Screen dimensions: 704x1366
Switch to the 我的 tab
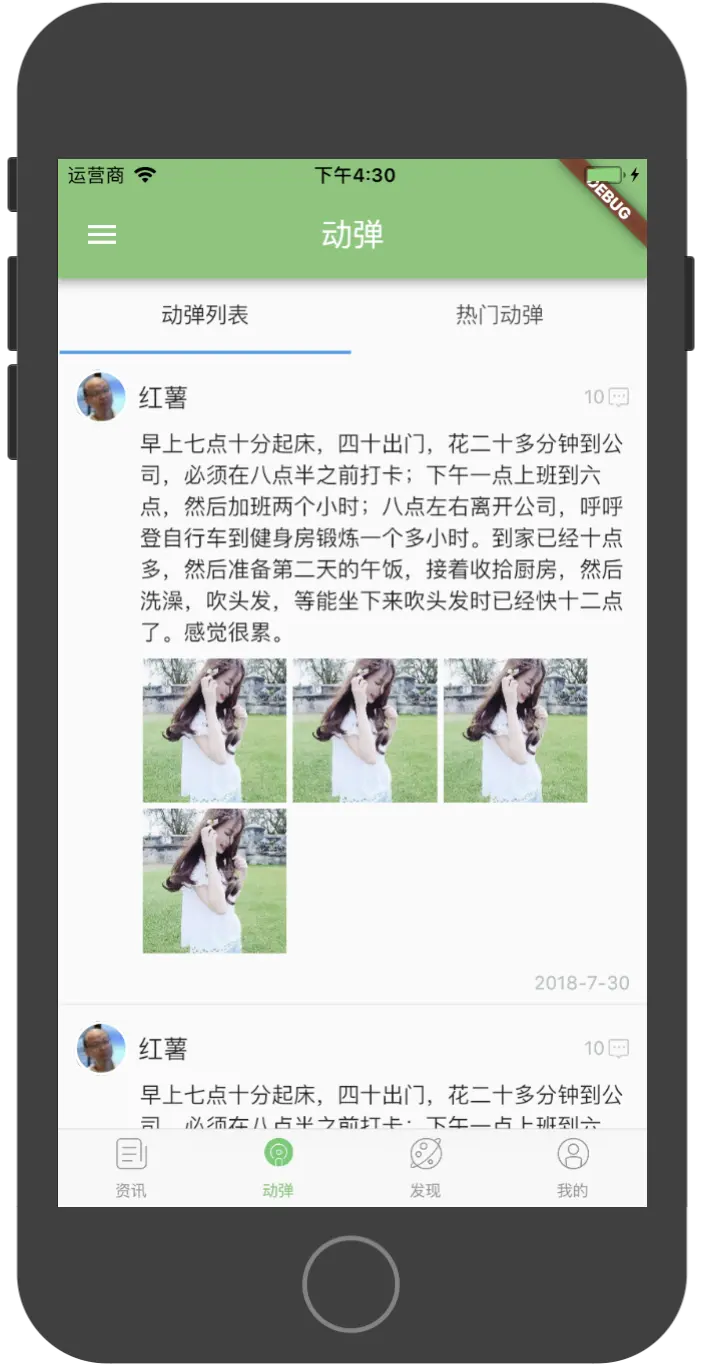pos(572,1167)
